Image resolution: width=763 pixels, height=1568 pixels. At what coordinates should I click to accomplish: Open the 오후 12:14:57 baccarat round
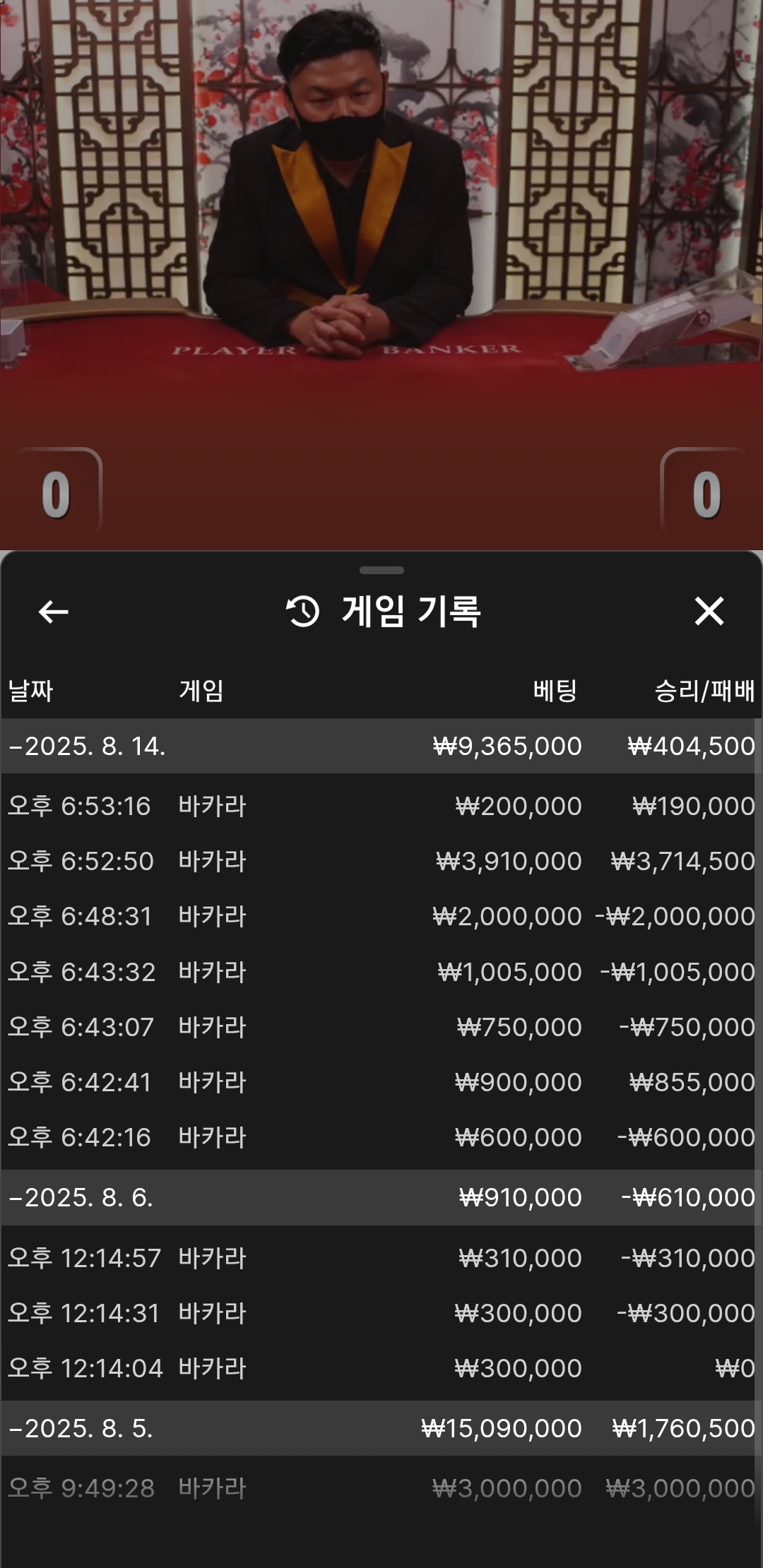[x=380, y=1258]
